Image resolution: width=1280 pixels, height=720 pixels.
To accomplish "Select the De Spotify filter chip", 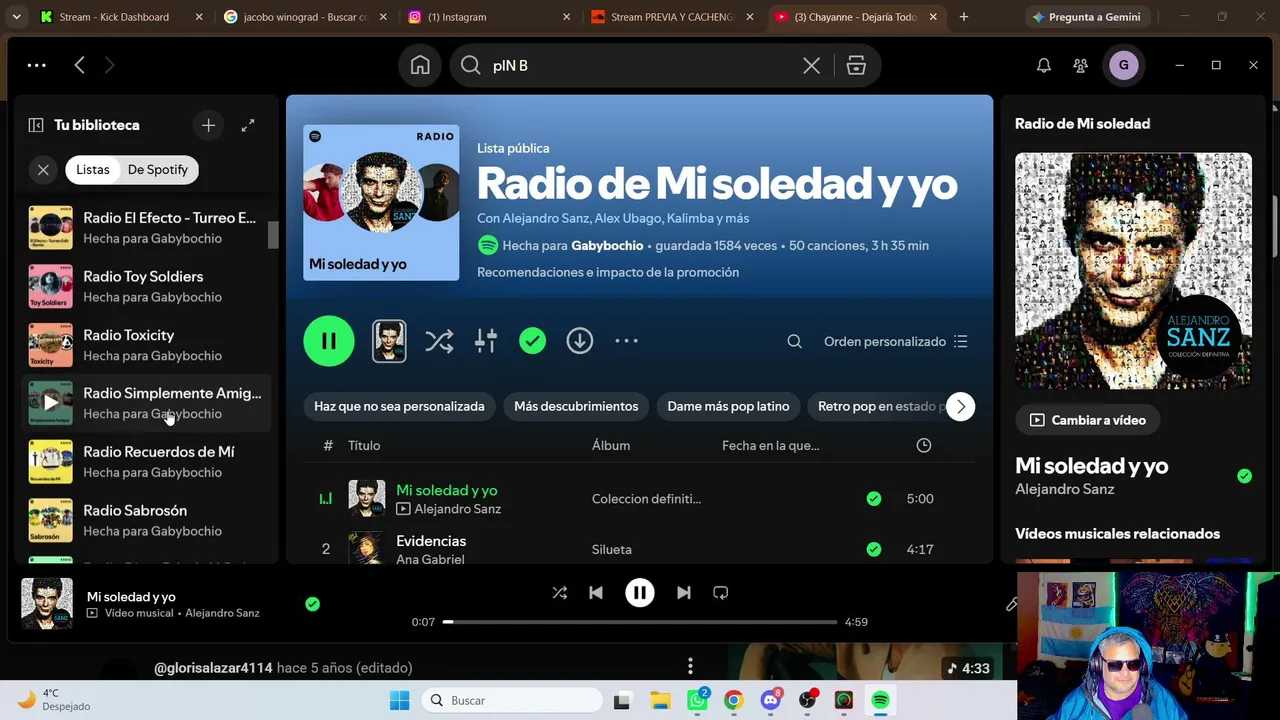I will tap(158, 170).
